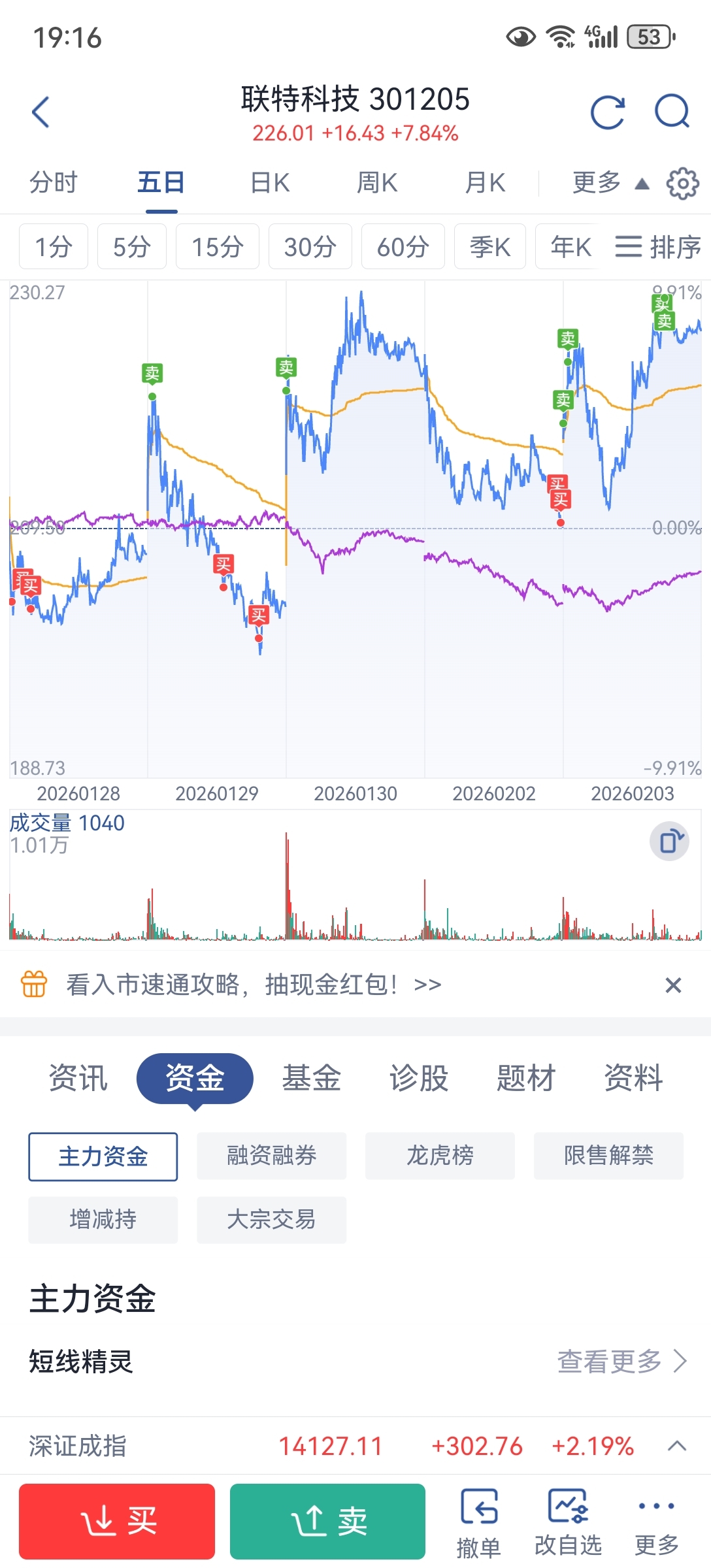Viewport: 711px width, 1568px height.
Task: Select the 周K chart tab
Action: [x=377, y=182]
